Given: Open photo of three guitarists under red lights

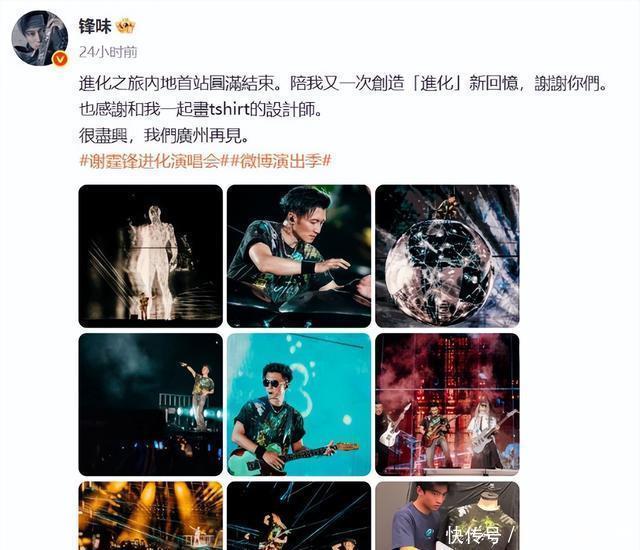Looking at the screenshot, I should pyautogui.click(x=446, y=404).
